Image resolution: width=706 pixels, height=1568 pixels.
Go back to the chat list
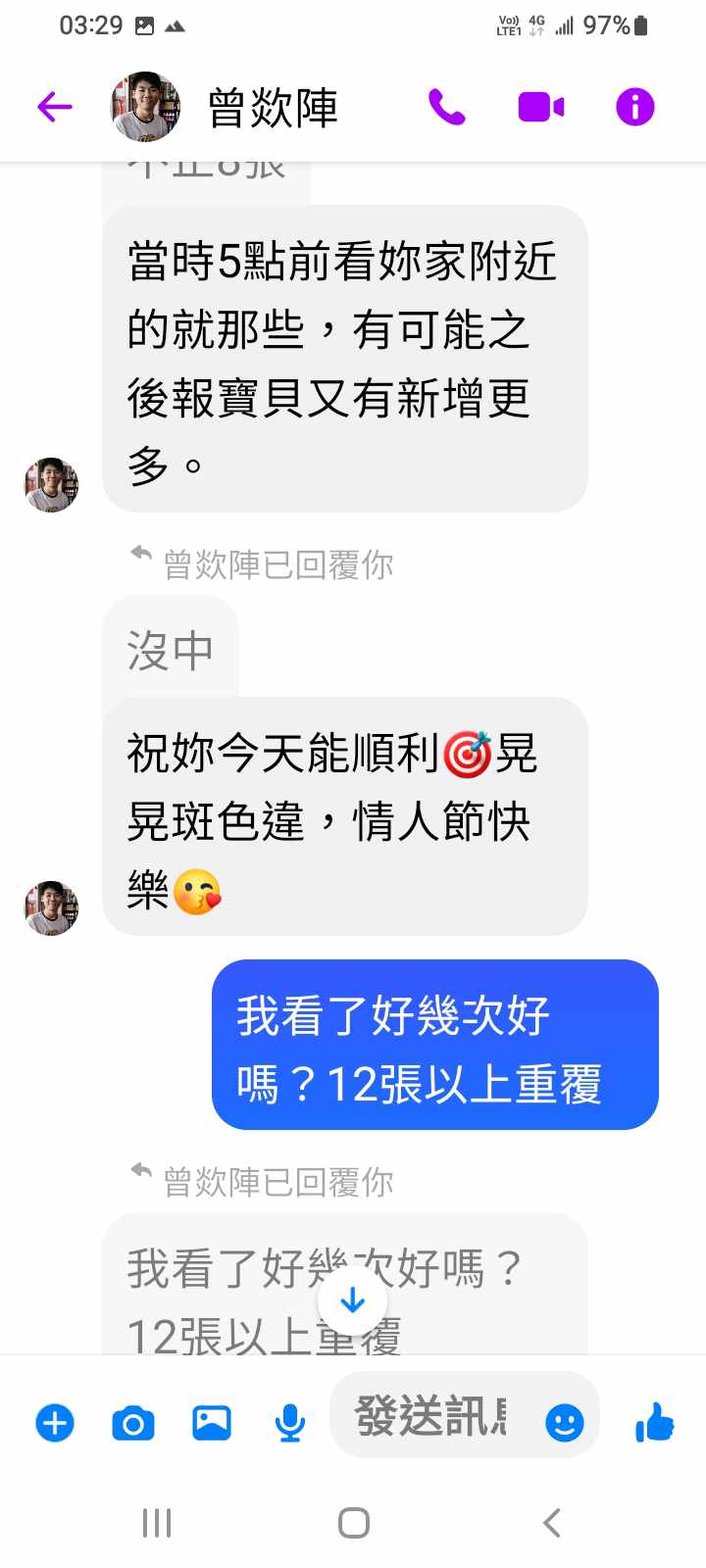click(x=55, y=106)
